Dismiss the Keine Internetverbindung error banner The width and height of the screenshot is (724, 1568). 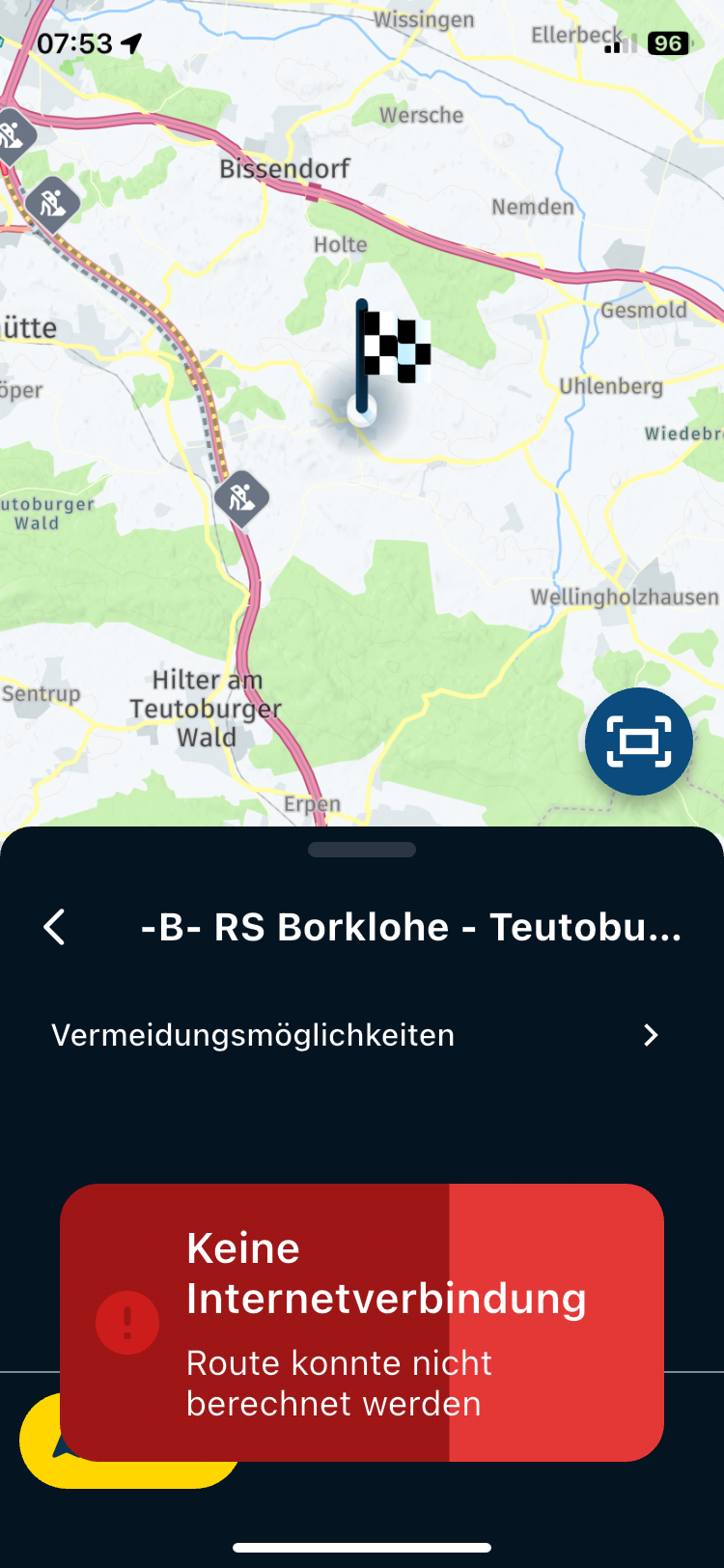[361, 1321]
